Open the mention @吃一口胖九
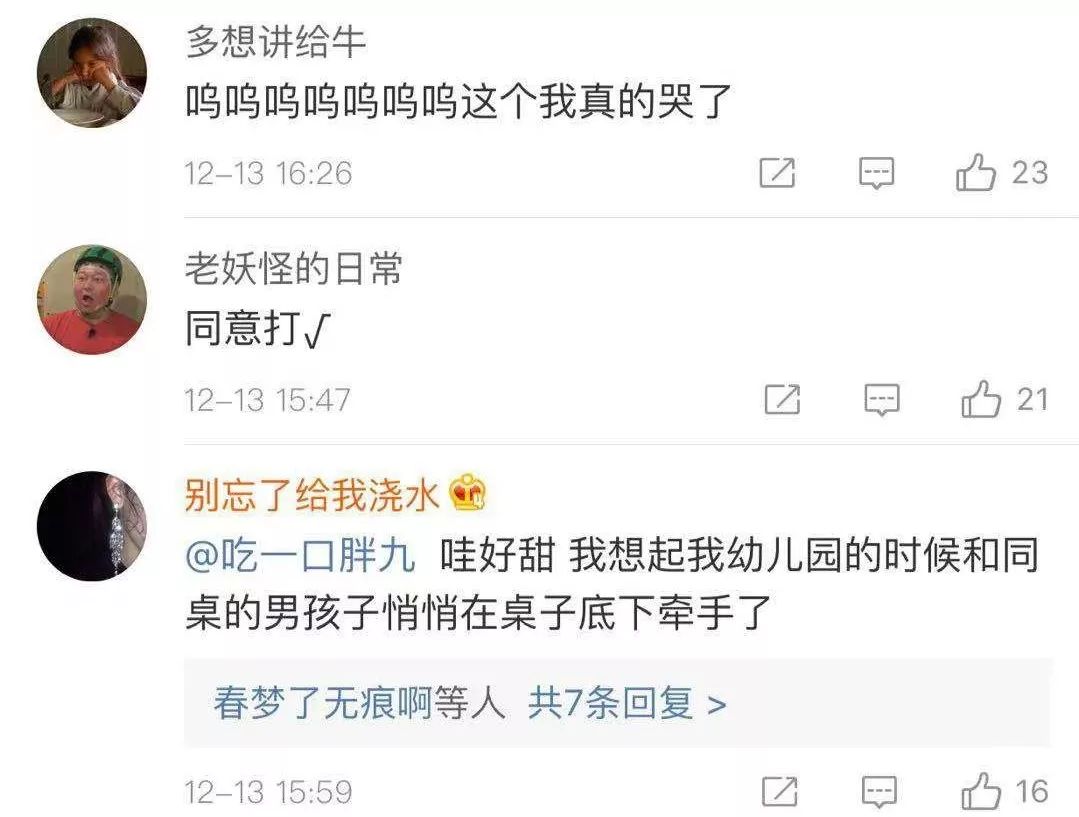The image size is (1079, 817). (x=301, y=557)
